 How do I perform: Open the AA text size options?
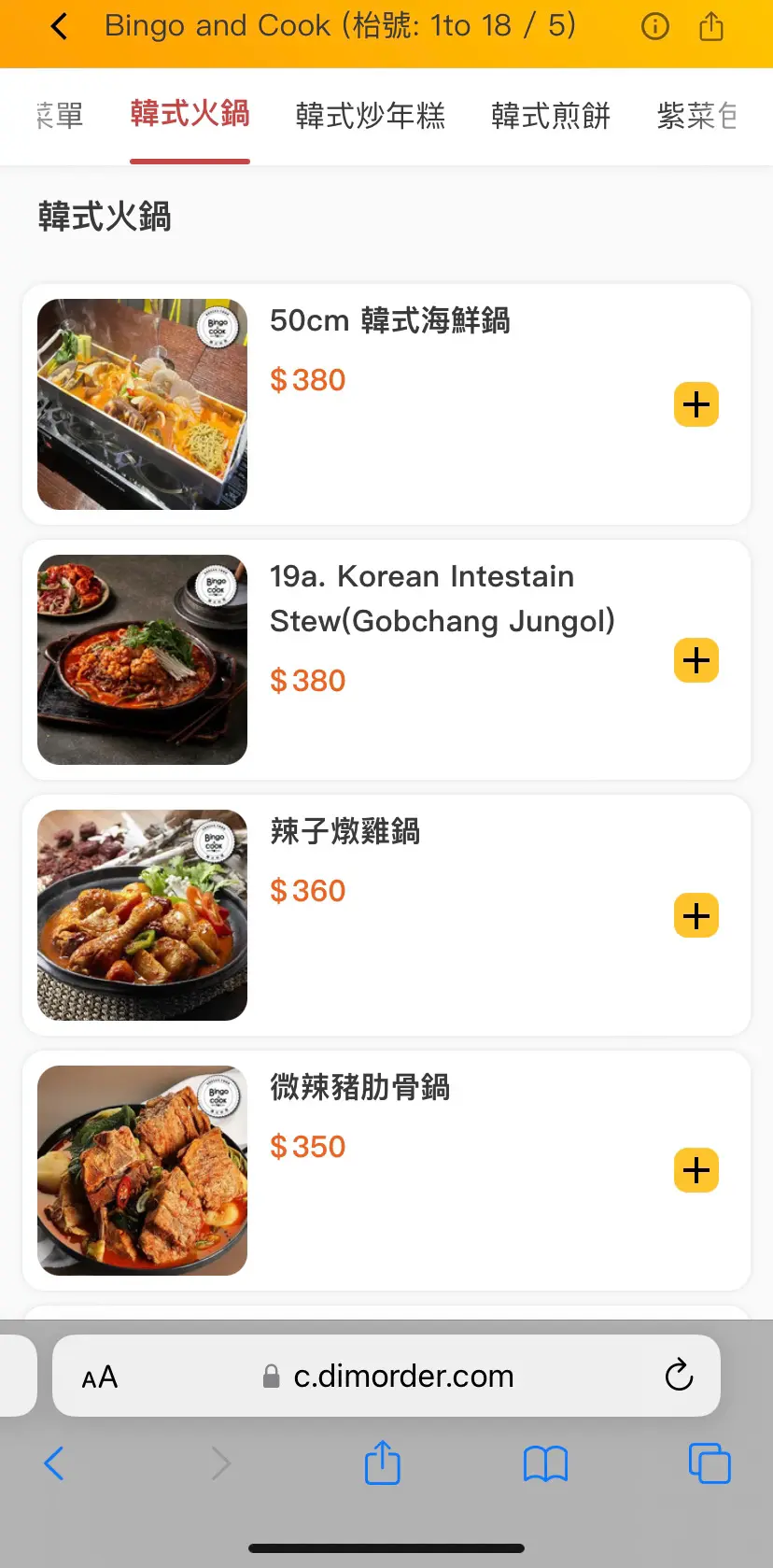pos(100,1377)
